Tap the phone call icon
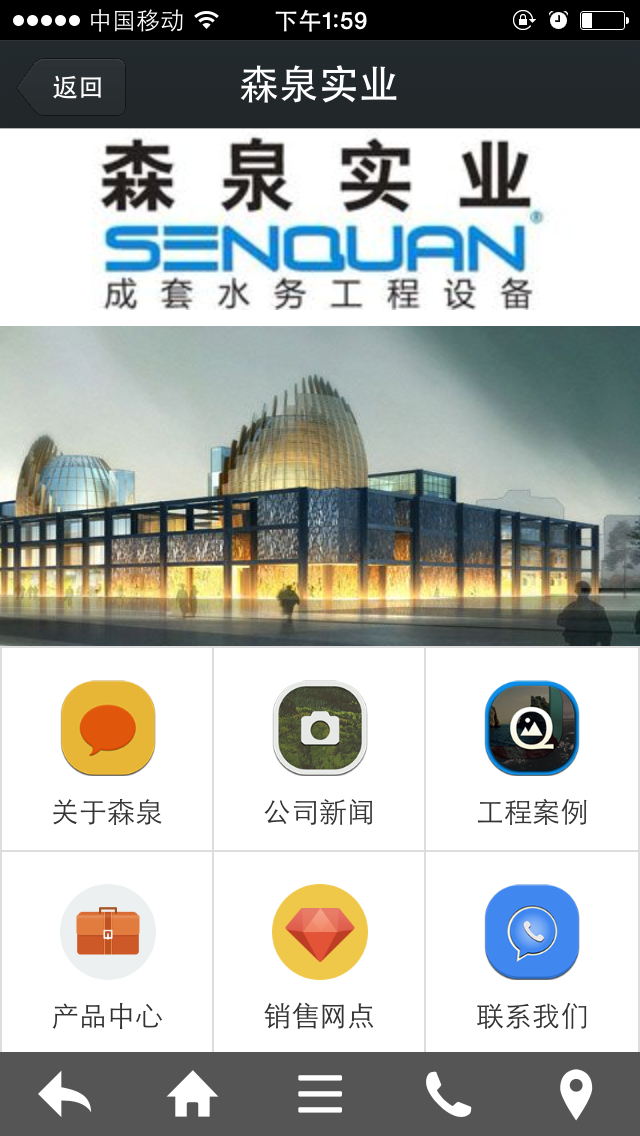This screenshot has height=1136, width=640. coord(447,1094)
